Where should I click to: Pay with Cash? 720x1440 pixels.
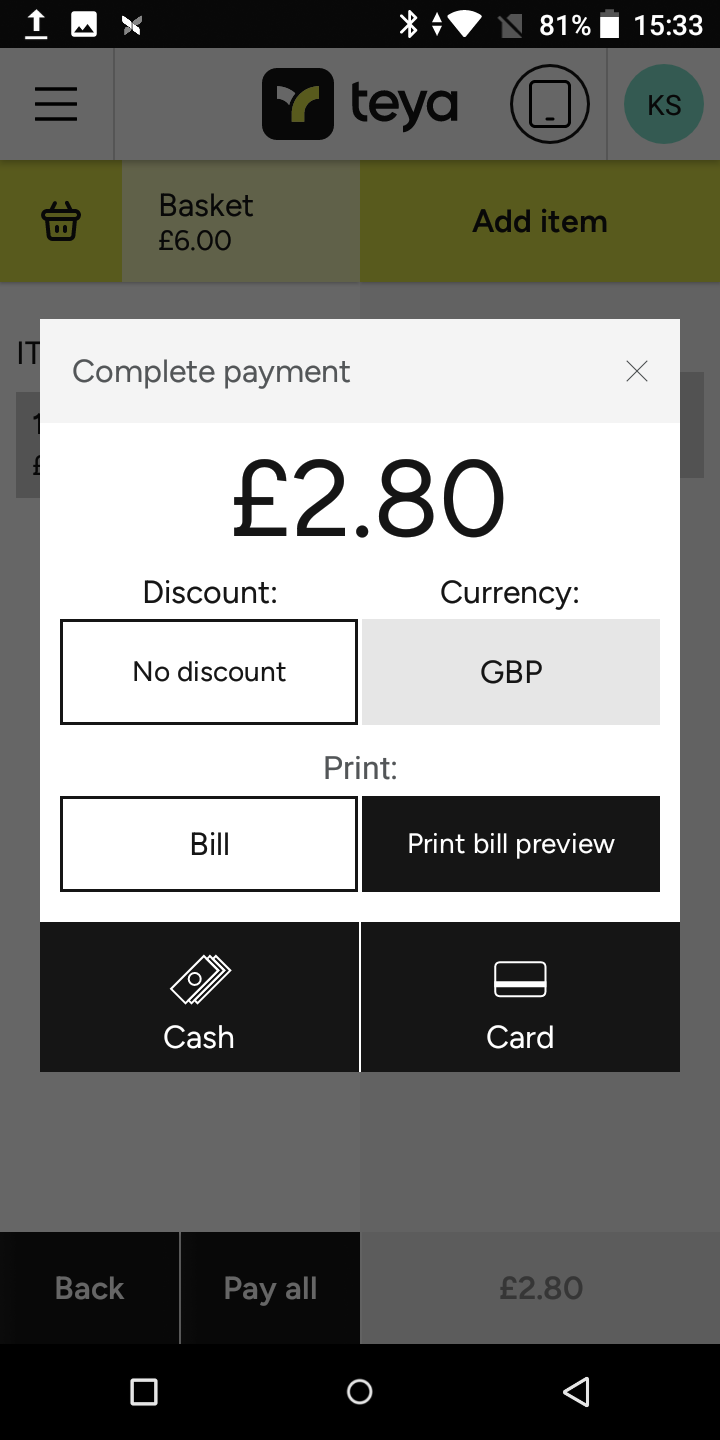pyautogui.click(x=199, y=997)
